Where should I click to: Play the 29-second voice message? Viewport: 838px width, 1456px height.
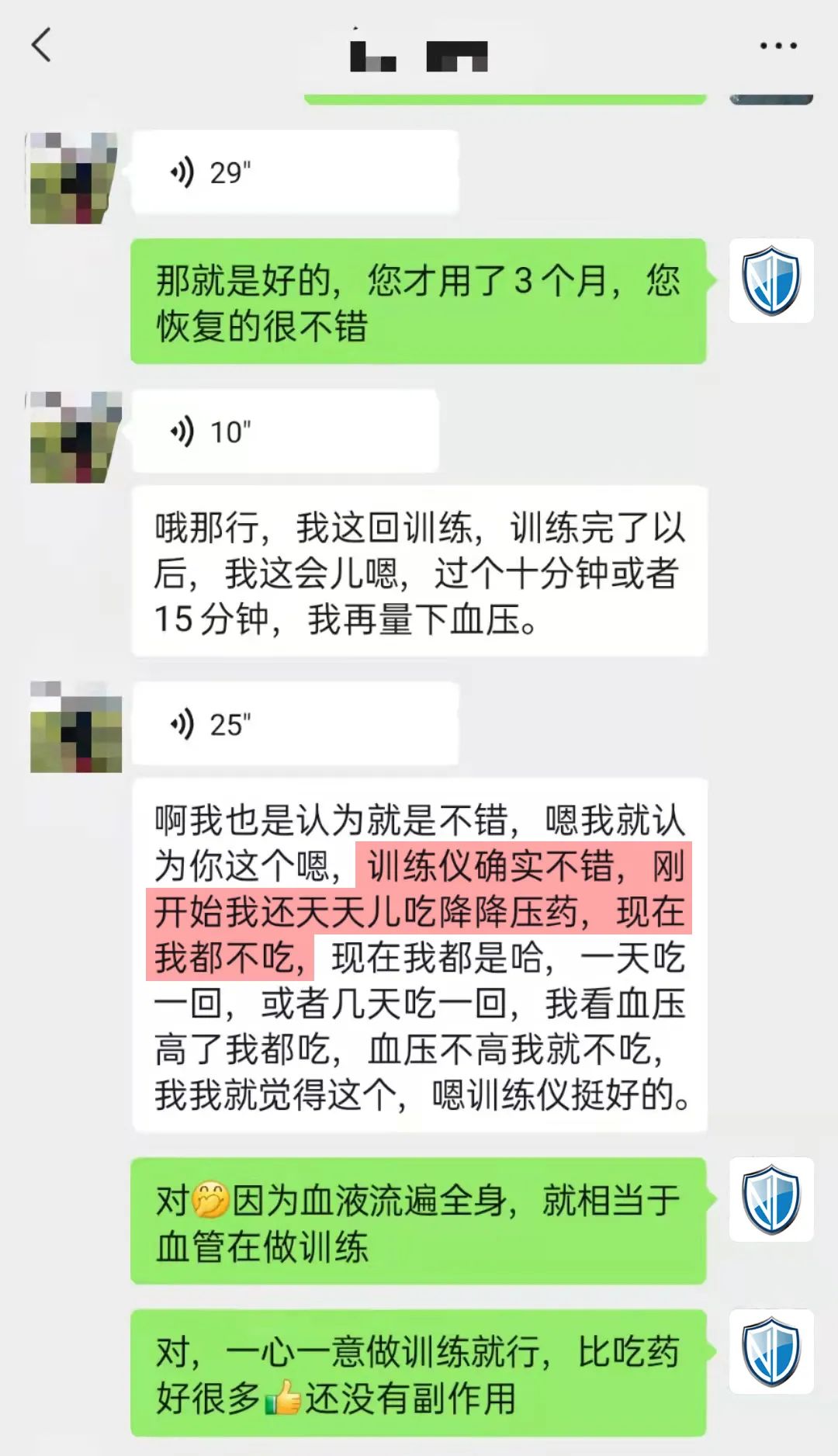pos(295,172)
